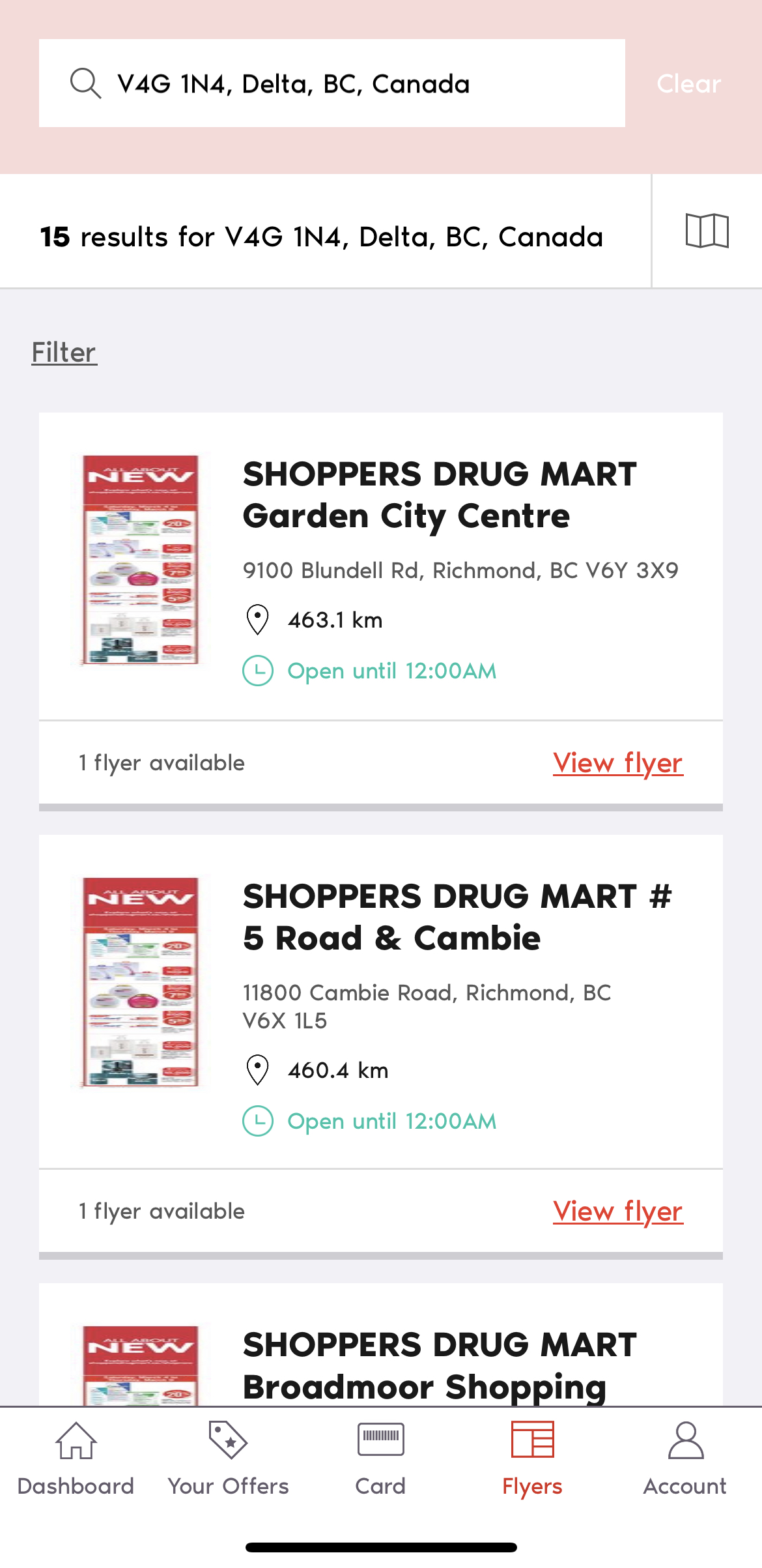Screen dimensions: 762x1568
Task: Open the Filter options
Action: click(x=64, y=353)
